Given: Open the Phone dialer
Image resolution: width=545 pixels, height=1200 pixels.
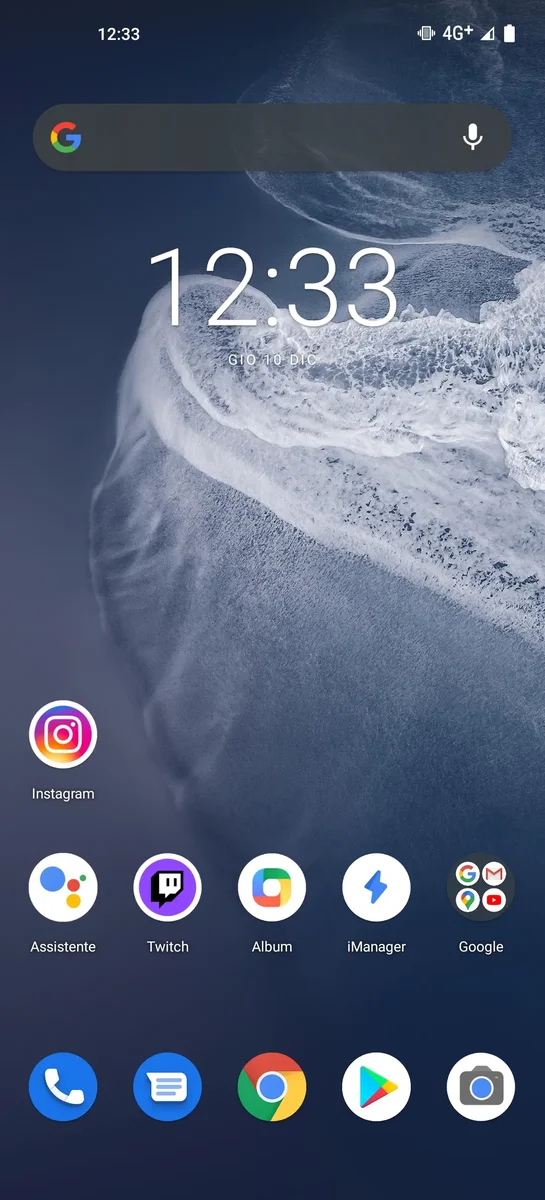Looking at the screenshot, I should point(63,1087).
